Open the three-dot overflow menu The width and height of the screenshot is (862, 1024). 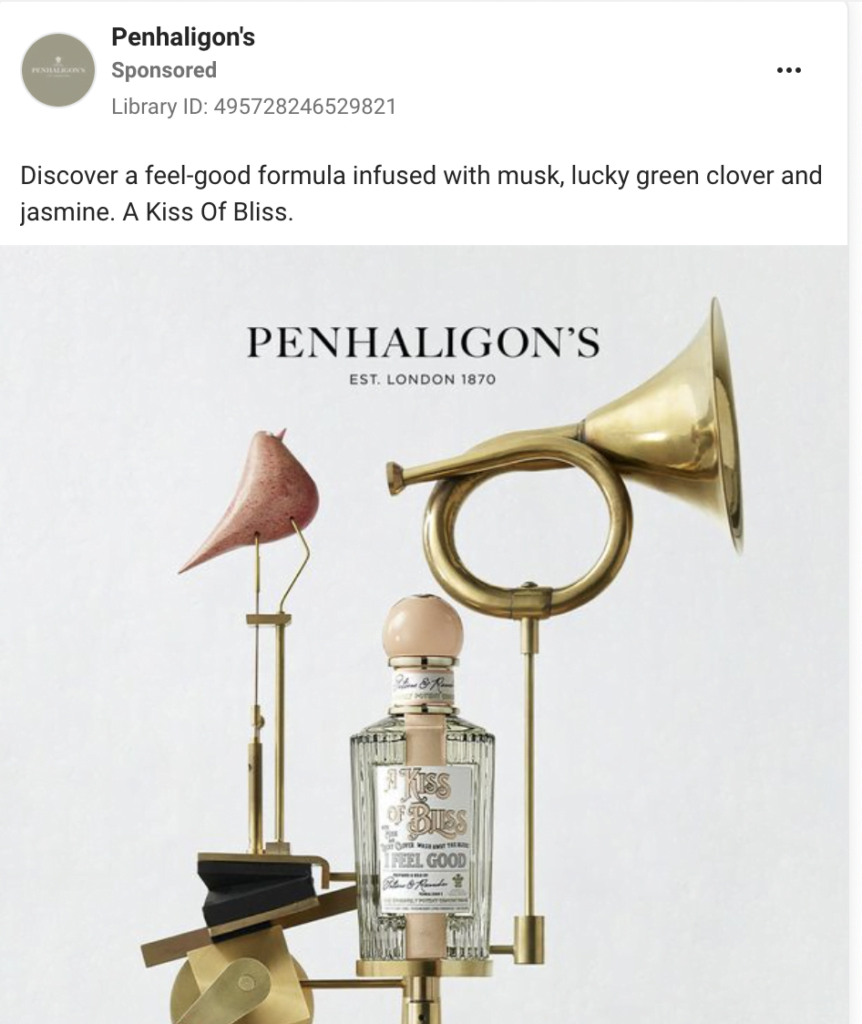789,70
